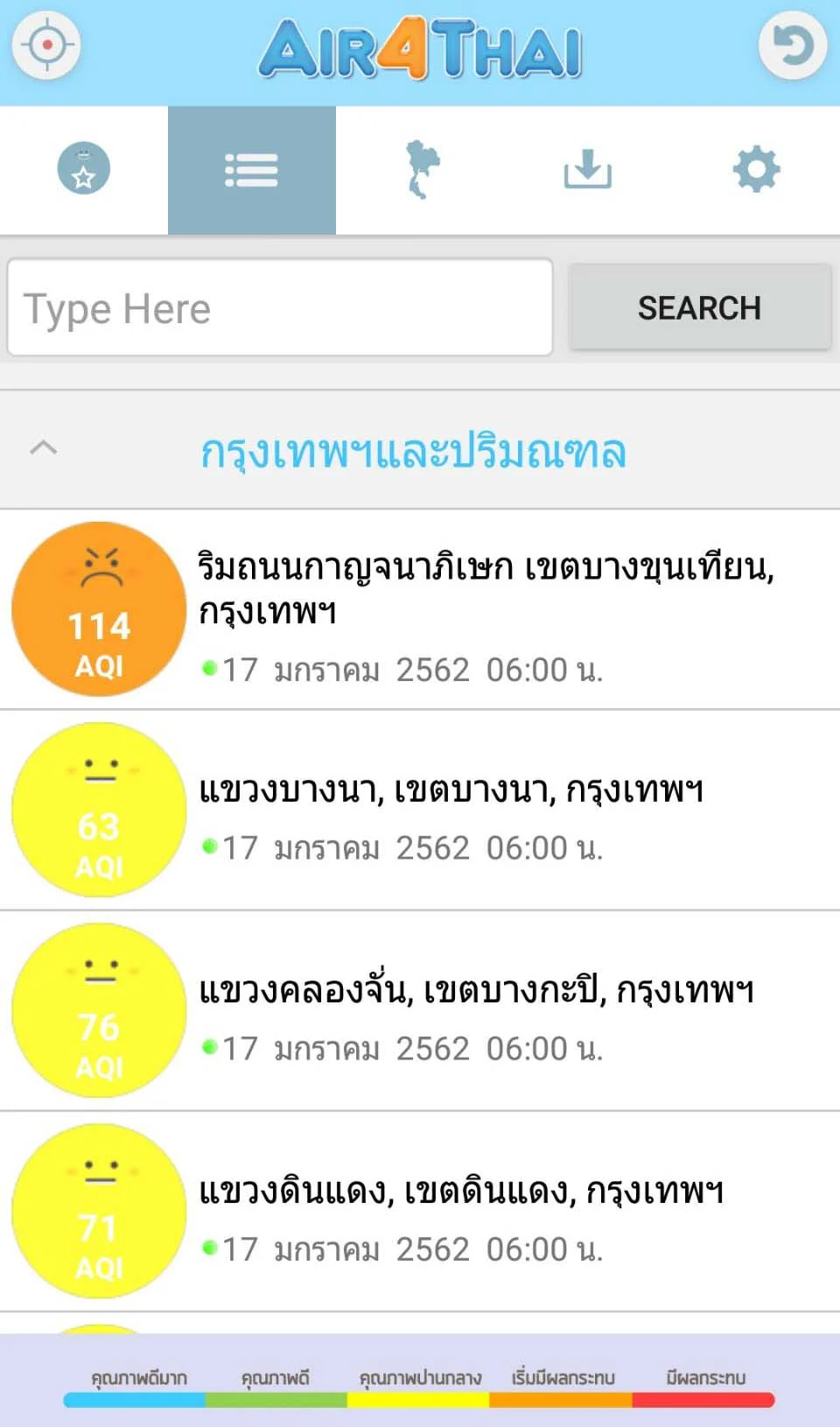The height and width of the screenshot is (1427, 840).
Task: Open the แขวงบางนา station with 63 AQI
Action: coord(420,811)
